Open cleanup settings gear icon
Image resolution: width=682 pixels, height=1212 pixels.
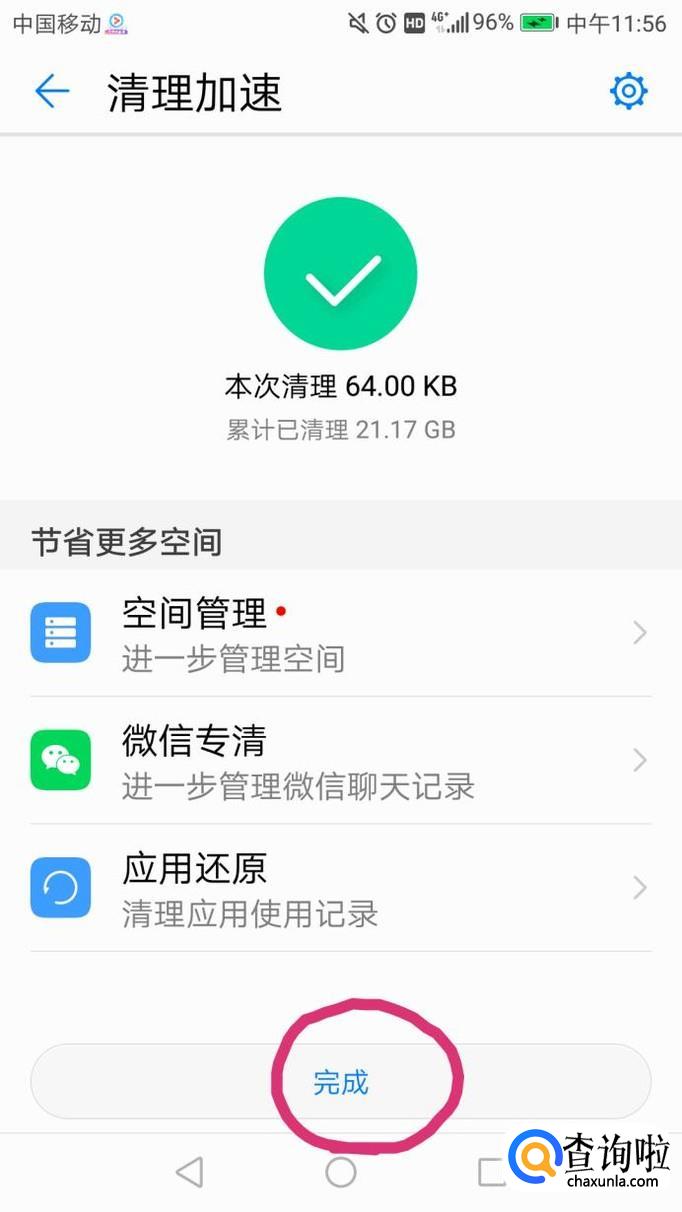(x=629, y=92)
